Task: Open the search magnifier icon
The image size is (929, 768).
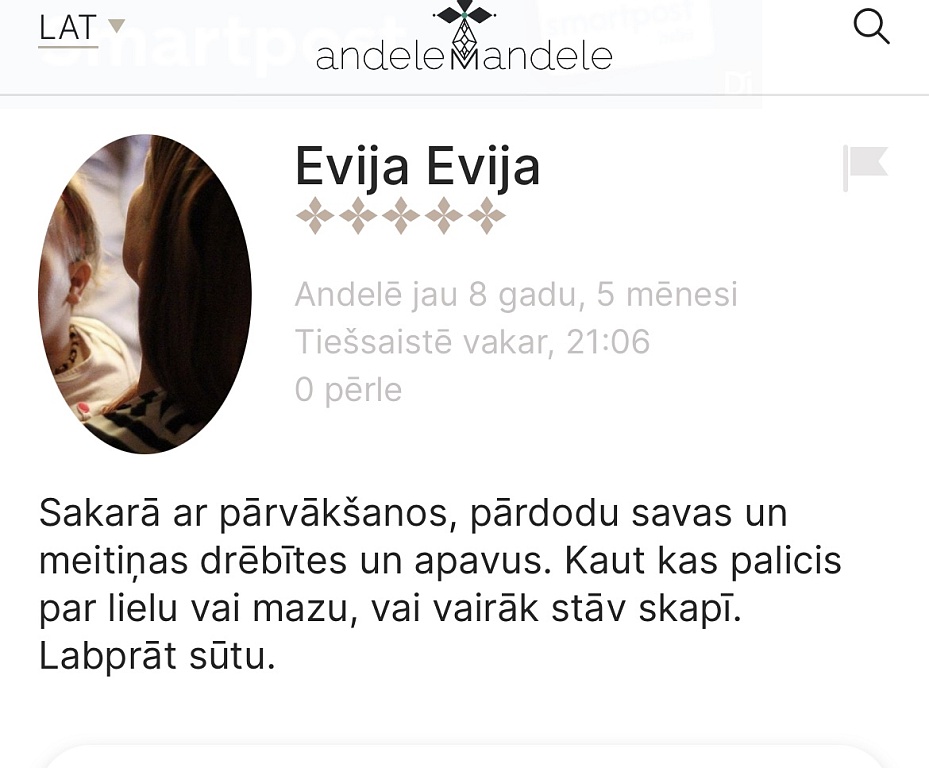Action: [871, 27]
